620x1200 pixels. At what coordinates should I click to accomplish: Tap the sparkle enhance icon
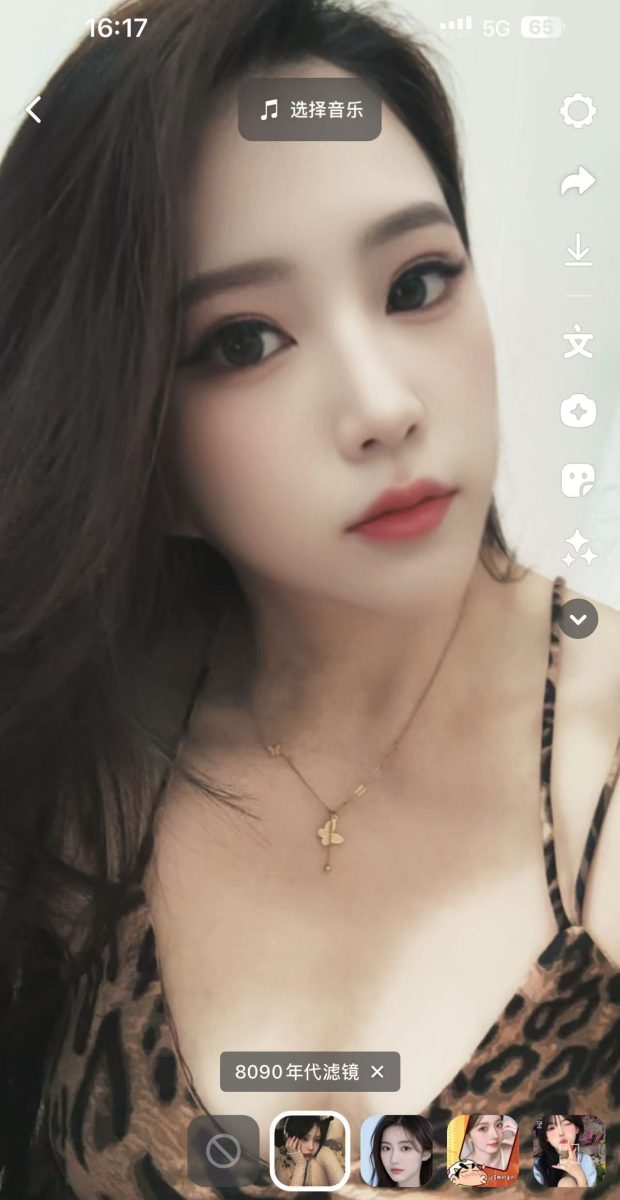tap(578, 548)
